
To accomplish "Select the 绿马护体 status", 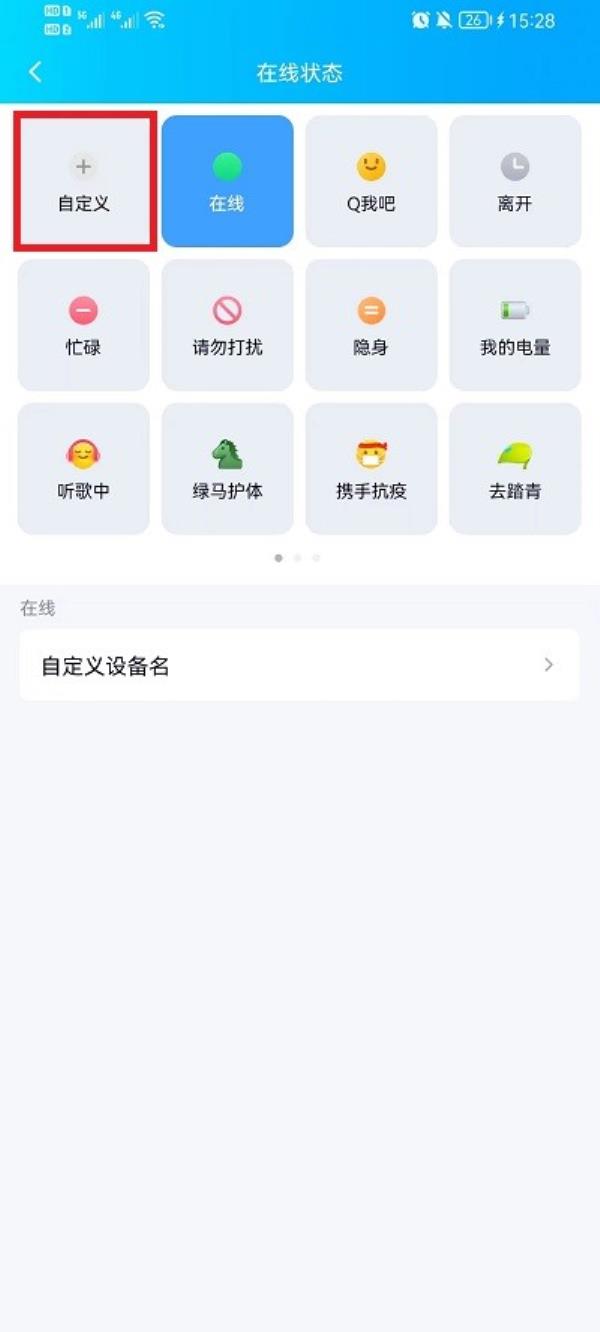I will pos(227,469).
